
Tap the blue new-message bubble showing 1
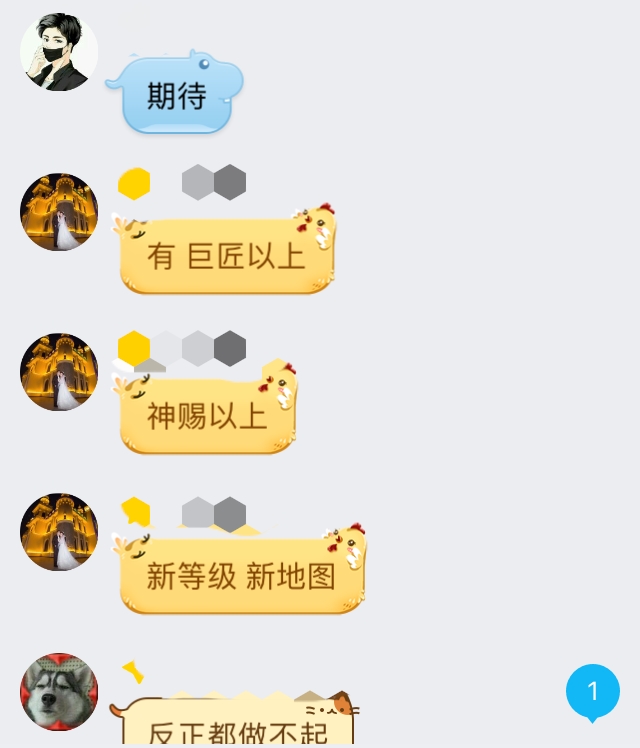[593, 692]
